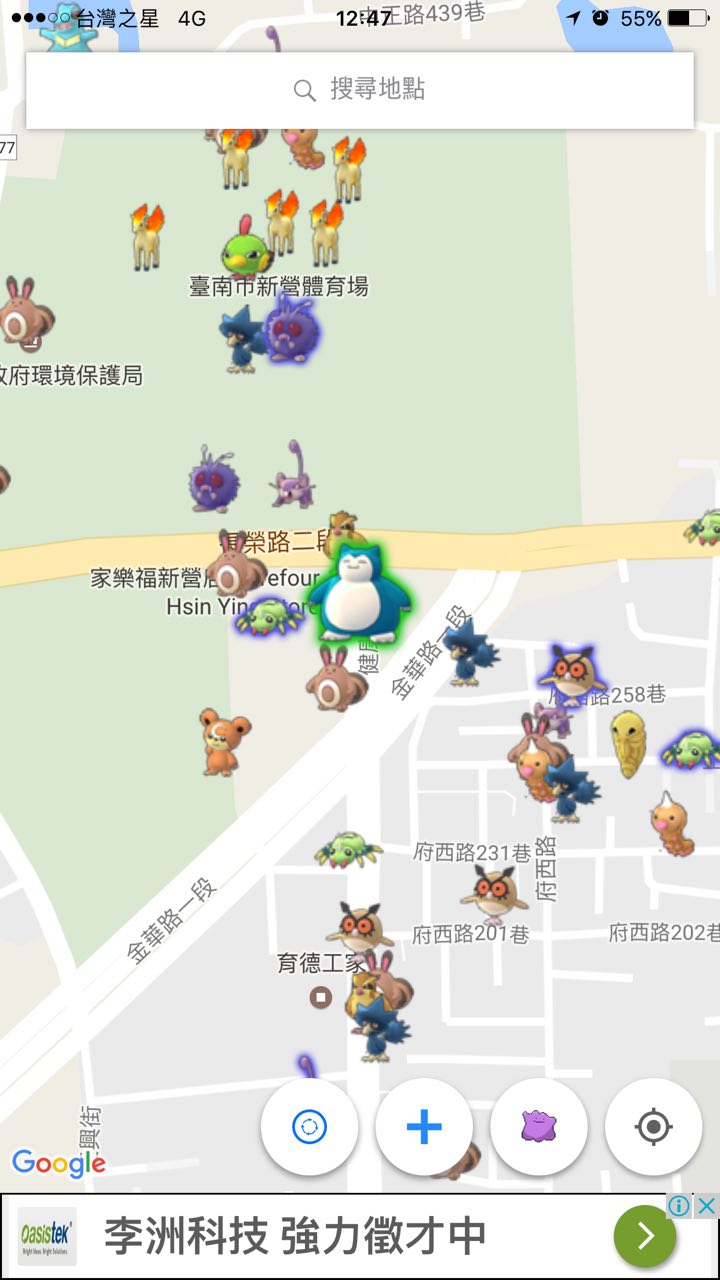Tap the circular rescan button
The image size is (720, 1280).
tap(309, 1127)
